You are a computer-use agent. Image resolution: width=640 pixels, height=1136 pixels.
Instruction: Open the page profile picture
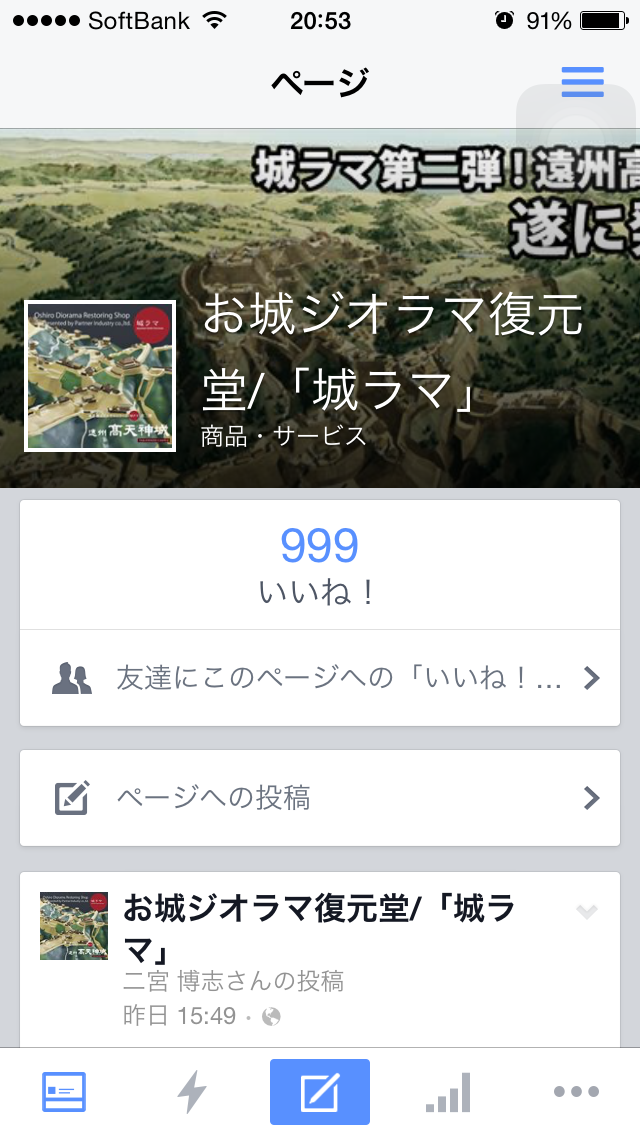pyautogui.click(x=100, y=376)
